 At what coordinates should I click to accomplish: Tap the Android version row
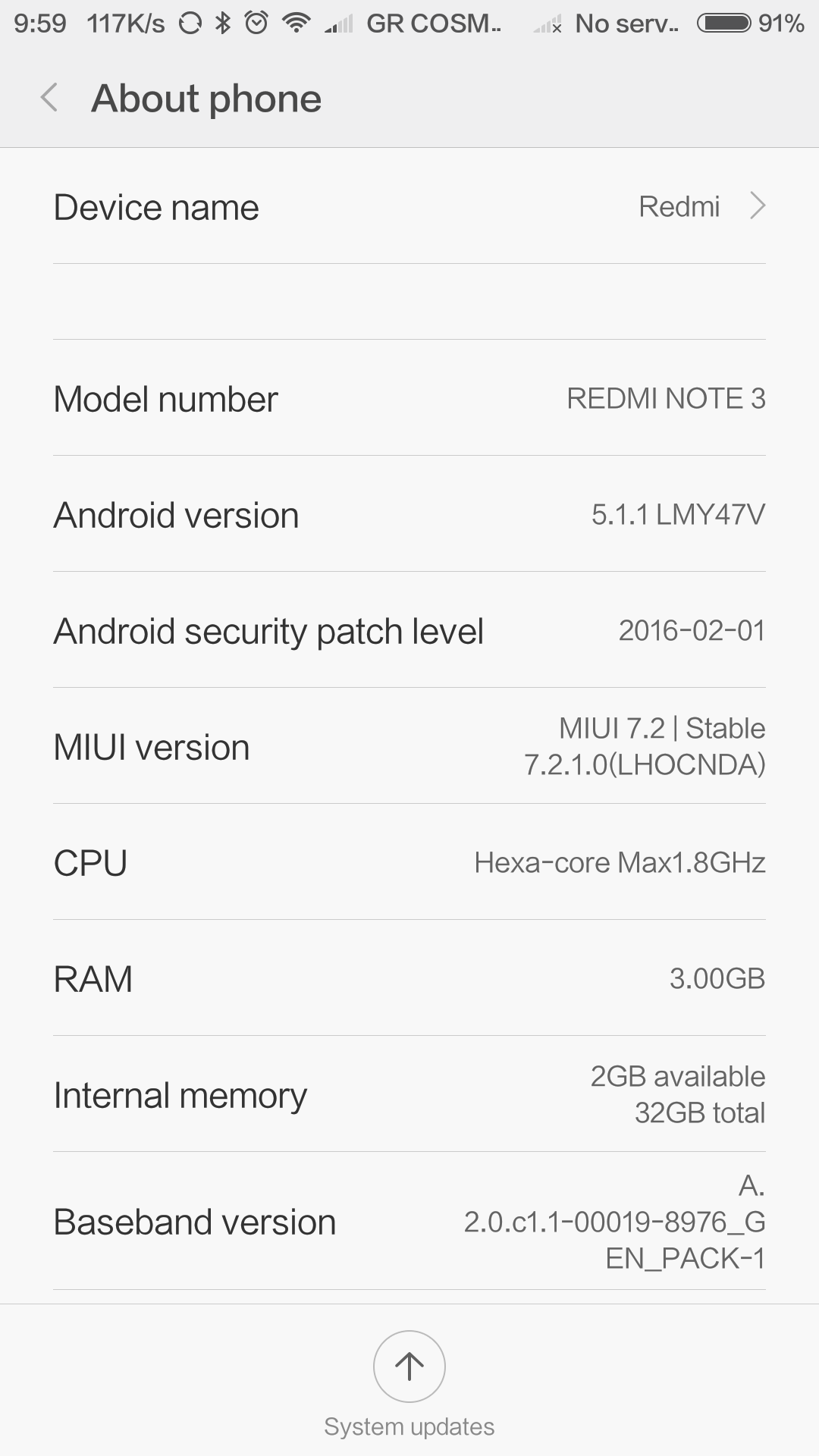coord(409,515)
